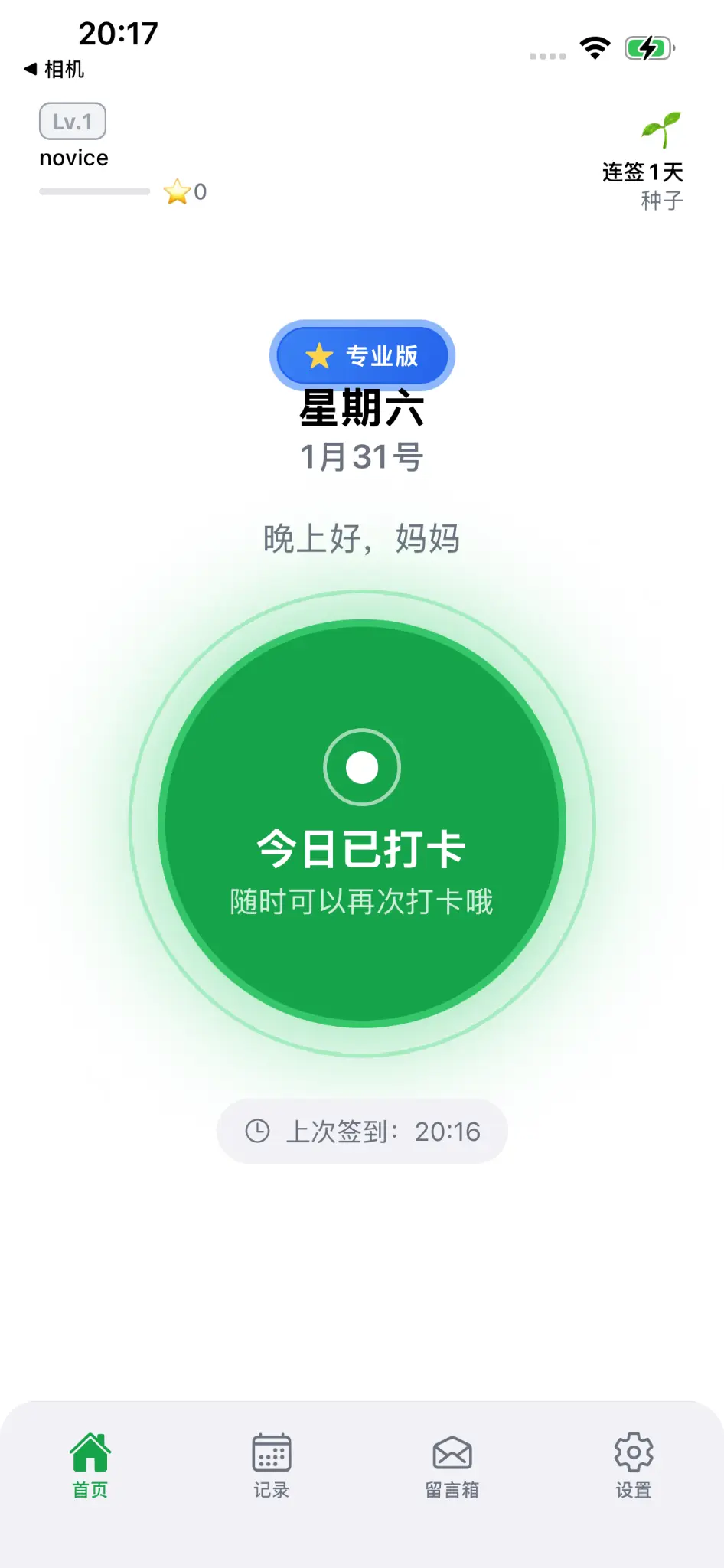Tap the experience progress bar near novice
724x1568 pixels.
pos(94,192)
